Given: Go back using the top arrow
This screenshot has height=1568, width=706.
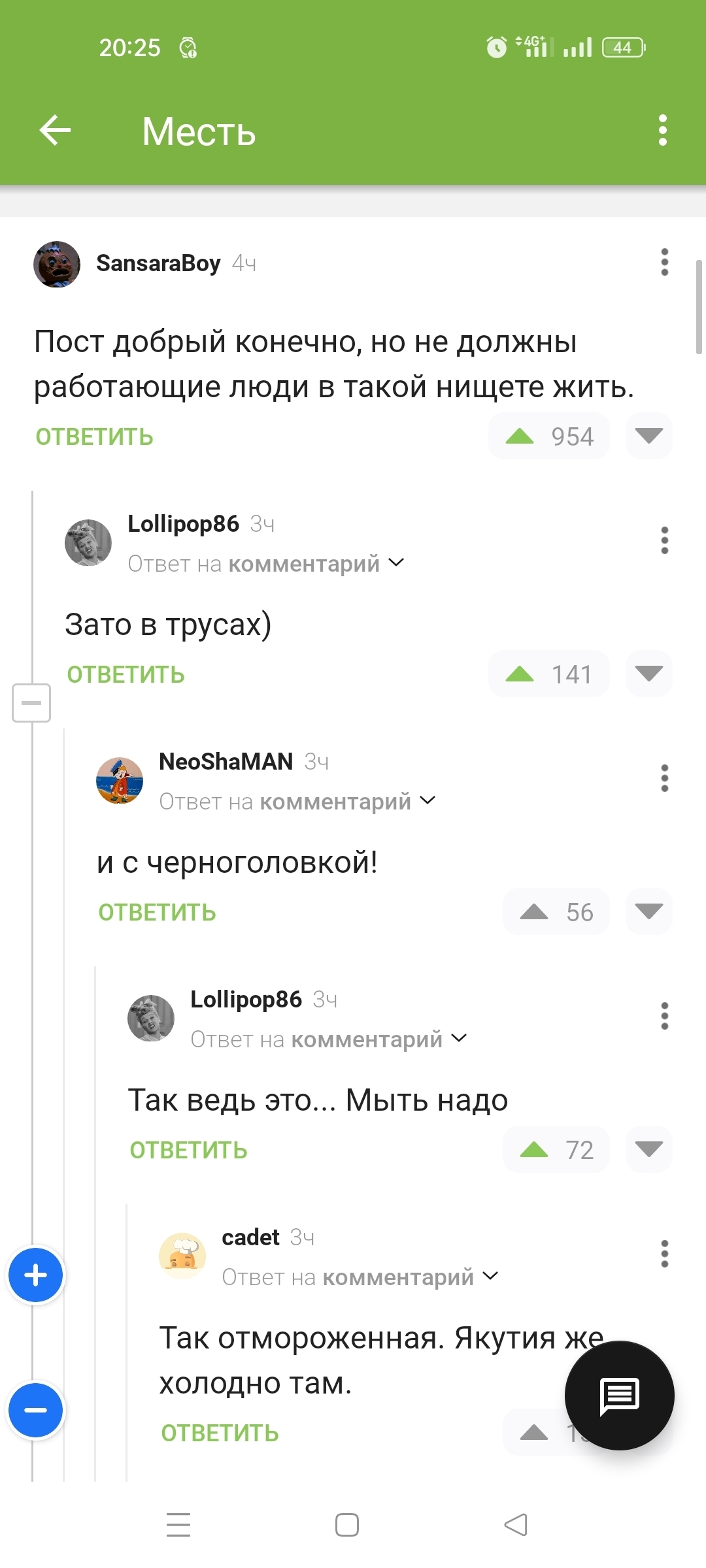Looking at the screenshot, I should [x=55, y=130].
